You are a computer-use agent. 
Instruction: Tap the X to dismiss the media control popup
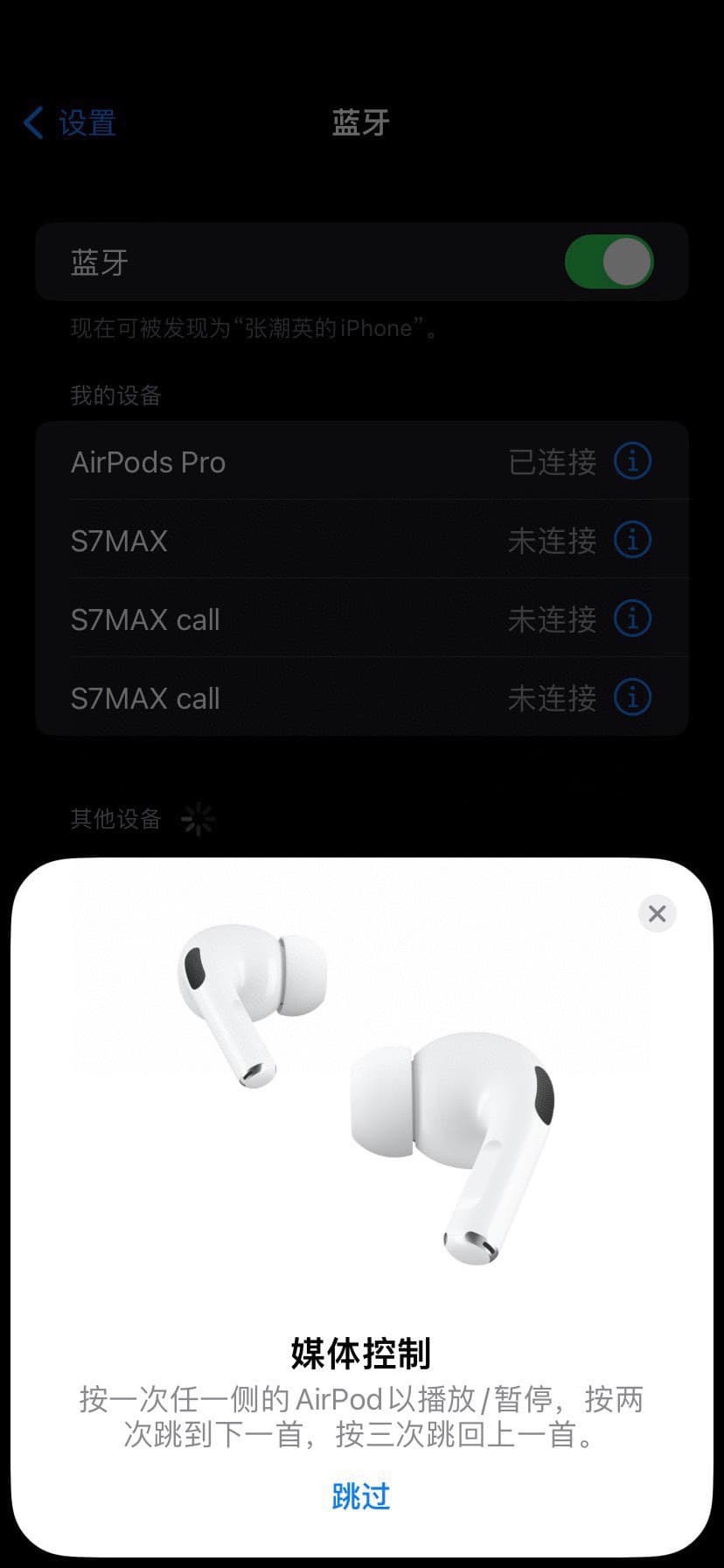point(658,913)
